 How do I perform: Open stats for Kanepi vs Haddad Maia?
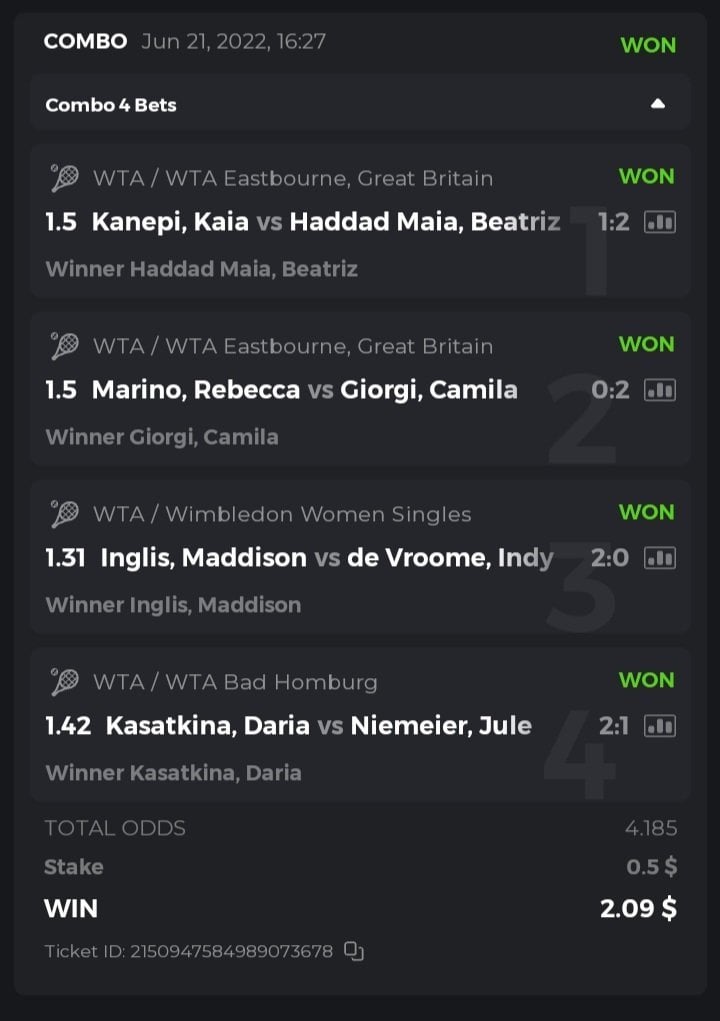tap(660, 222)
